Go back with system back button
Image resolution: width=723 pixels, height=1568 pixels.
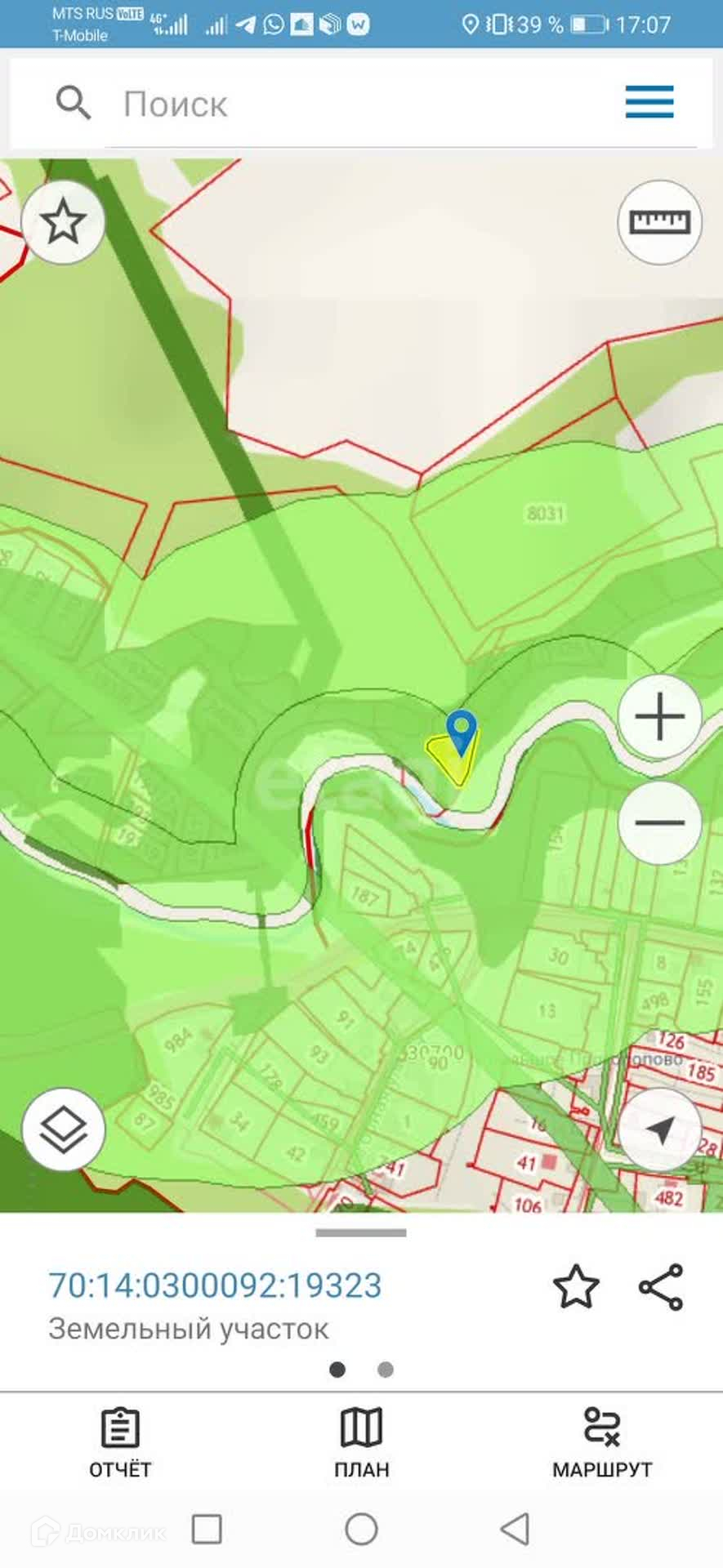tap(515, 1529)
